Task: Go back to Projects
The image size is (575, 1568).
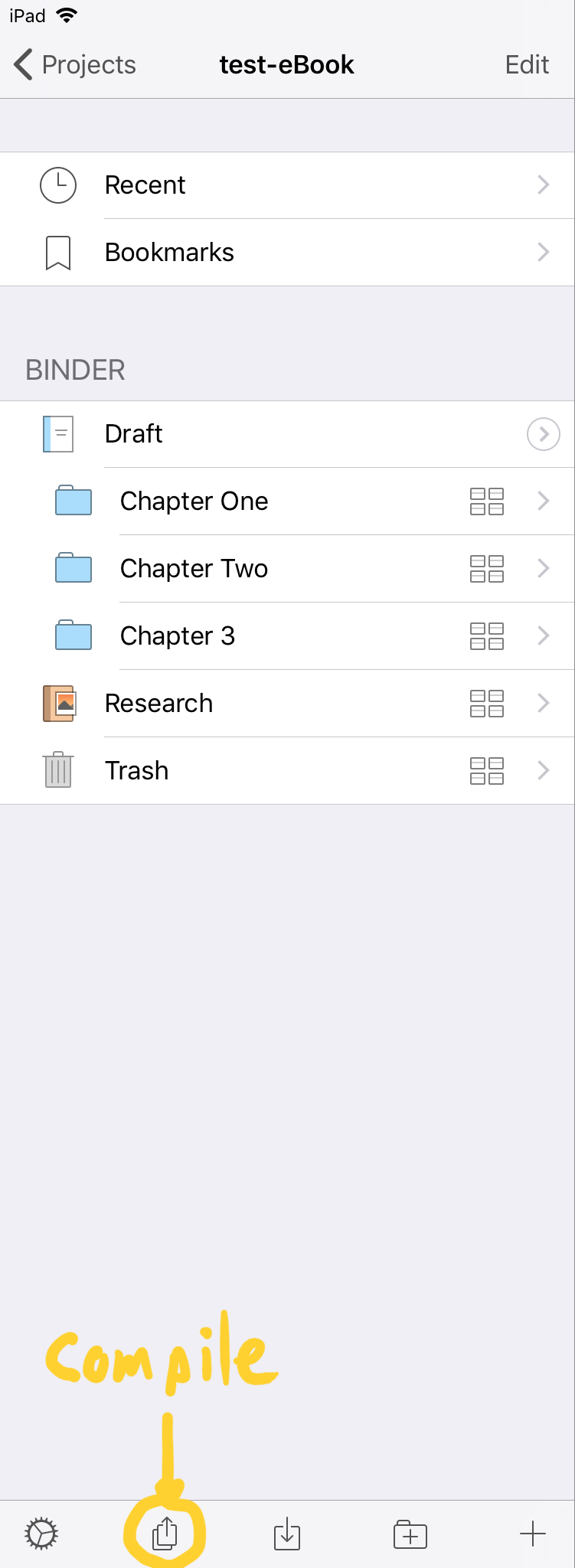Action: pyautogui.click(x=75, y=65)
